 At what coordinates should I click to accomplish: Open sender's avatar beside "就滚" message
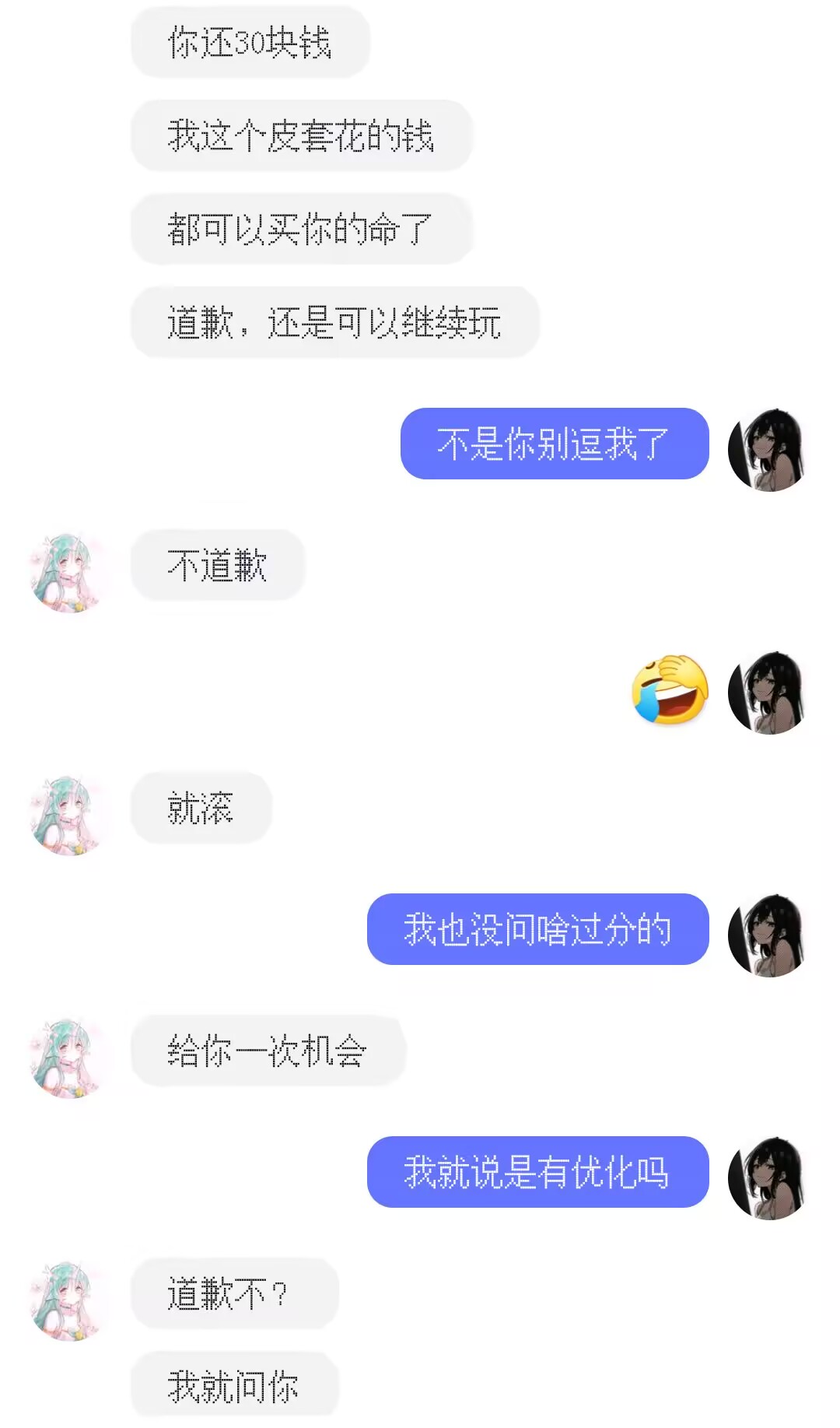[68, 815]
